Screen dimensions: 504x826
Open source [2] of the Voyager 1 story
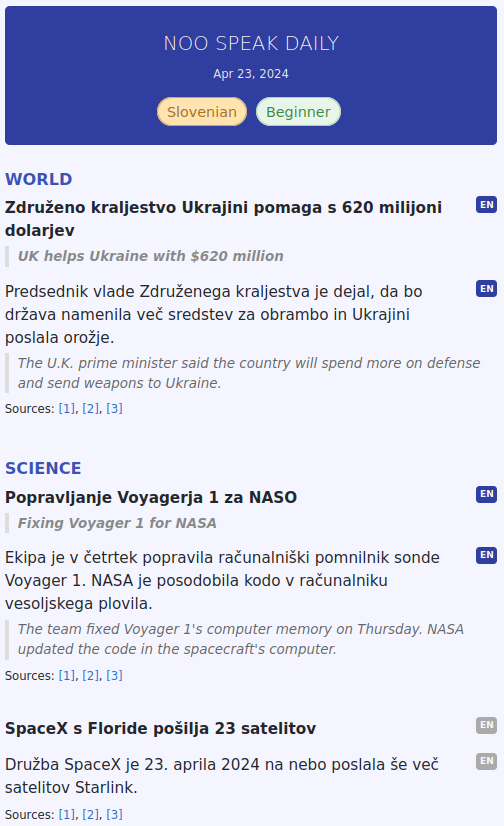click(91, 675)
